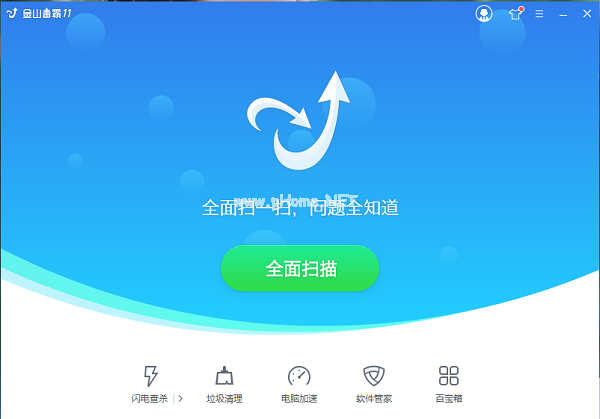The image size is (600, 419).
Task: Start the 全面扫描 full scan
Action: point(300,268)
